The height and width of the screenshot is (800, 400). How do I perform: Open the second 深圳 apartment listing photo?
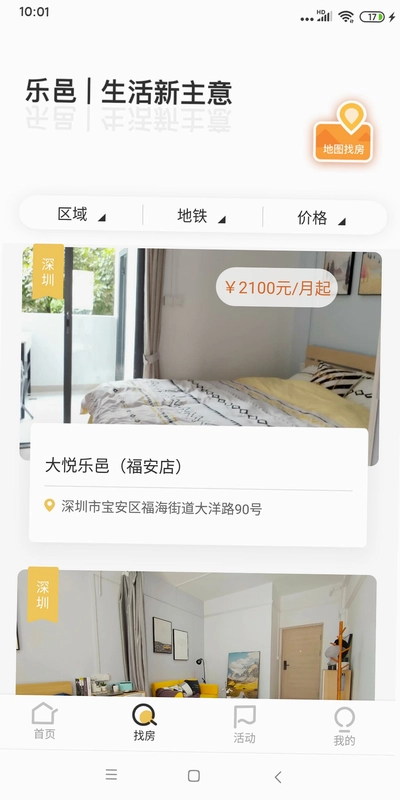pos(196,635)
